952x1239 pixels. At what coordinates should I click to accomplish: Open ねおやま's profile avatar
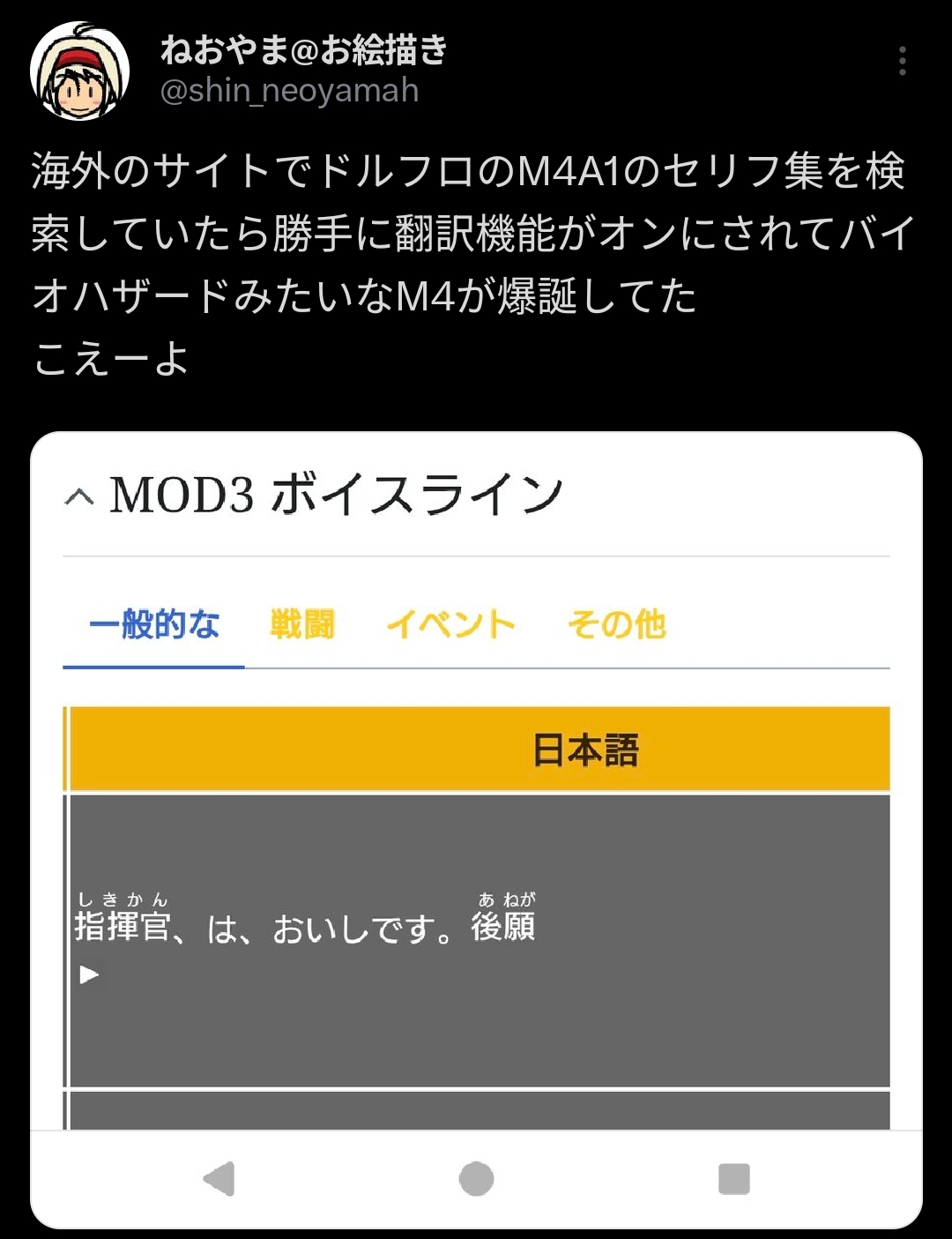point(80,71)
